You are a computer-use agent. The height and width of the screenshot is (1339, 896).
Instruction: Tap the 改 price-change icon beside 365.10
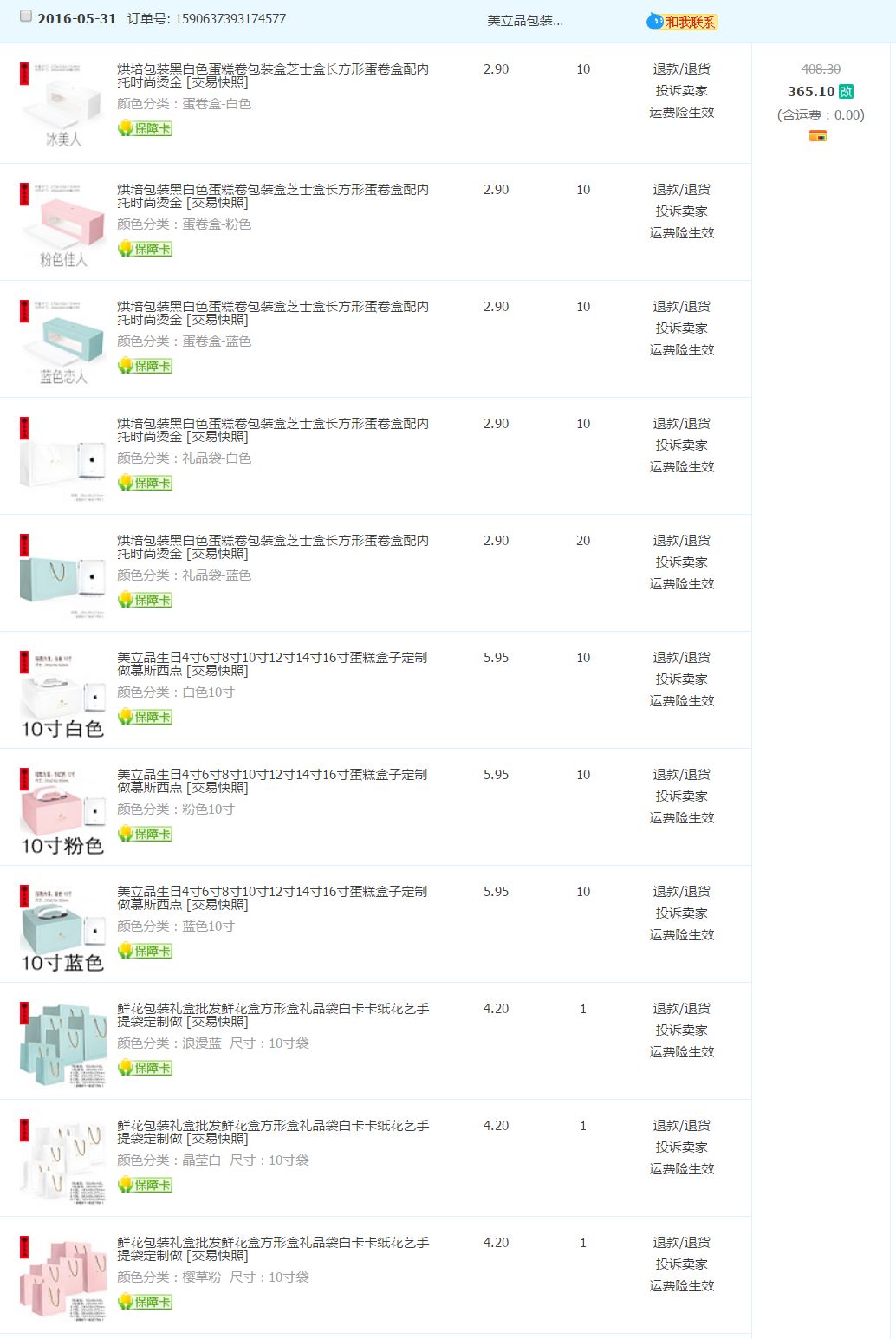tap(847, 91)
